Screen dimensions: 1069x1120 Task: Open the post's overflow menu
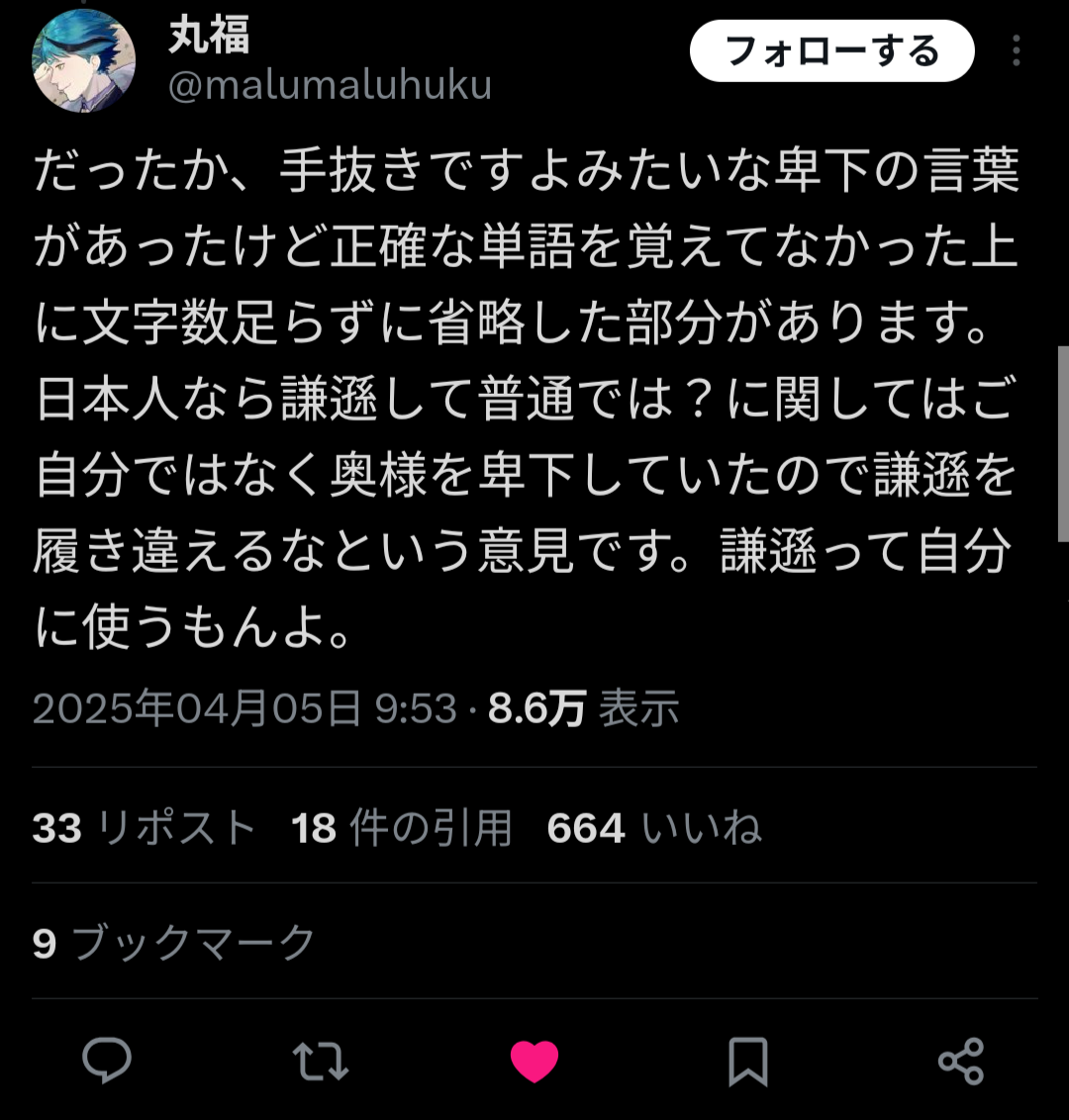1017,51
